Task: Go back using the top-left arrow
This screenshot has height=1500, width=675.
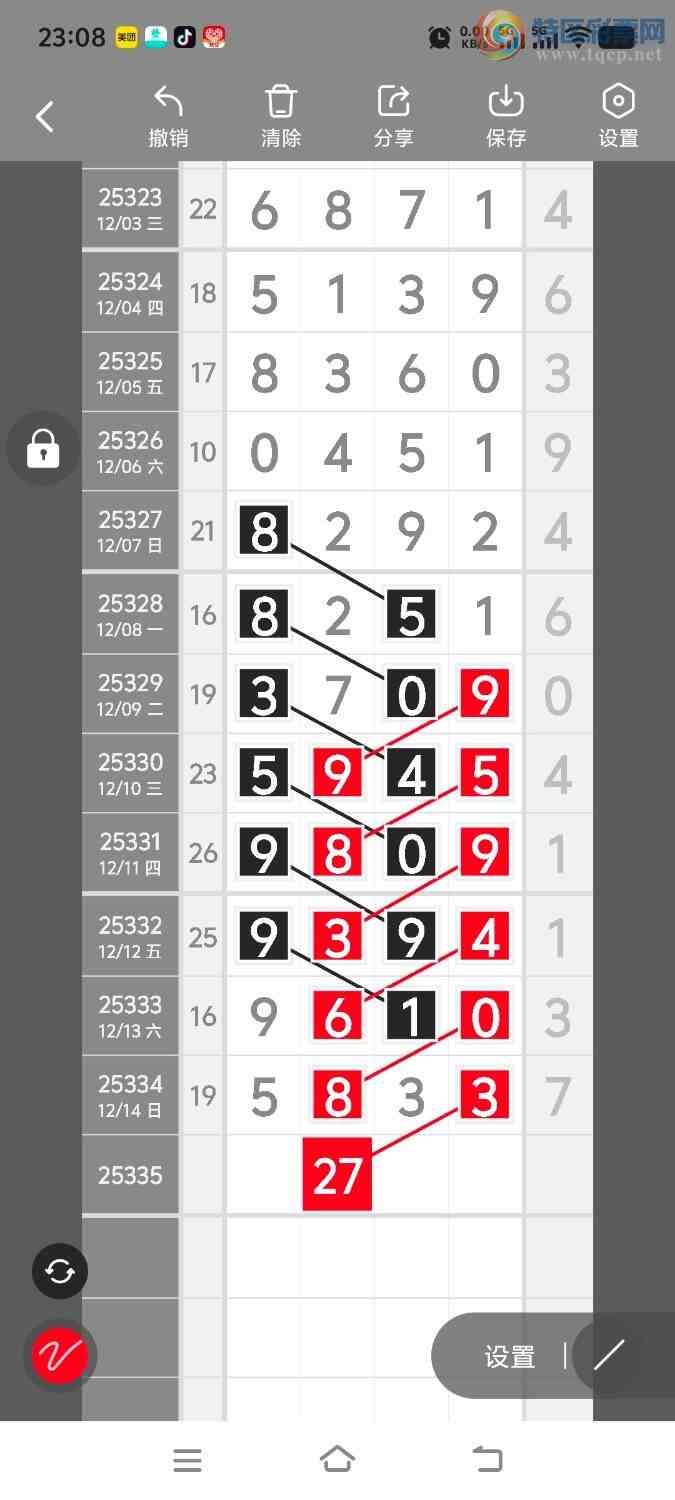Action: tap(45, 117)
